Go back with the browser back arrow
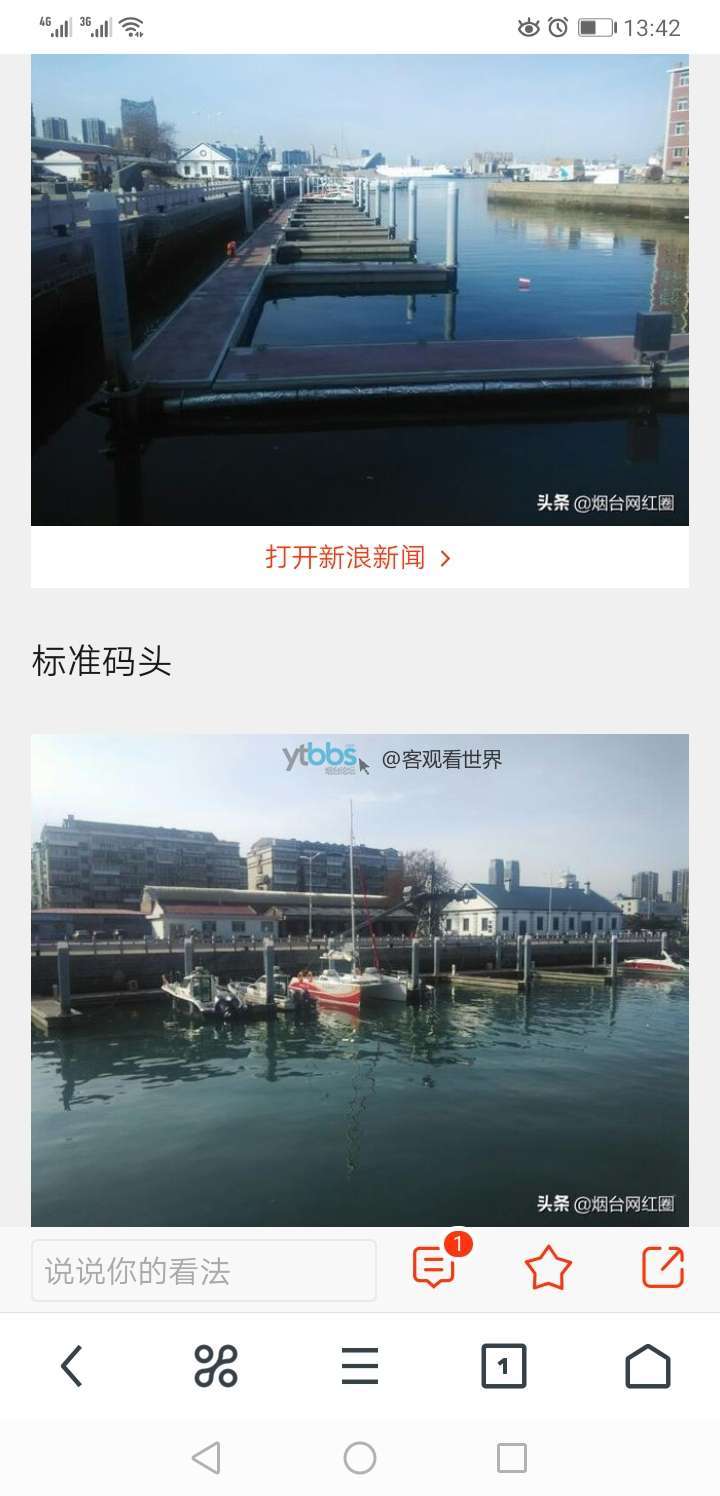 tap(71, 1366)
